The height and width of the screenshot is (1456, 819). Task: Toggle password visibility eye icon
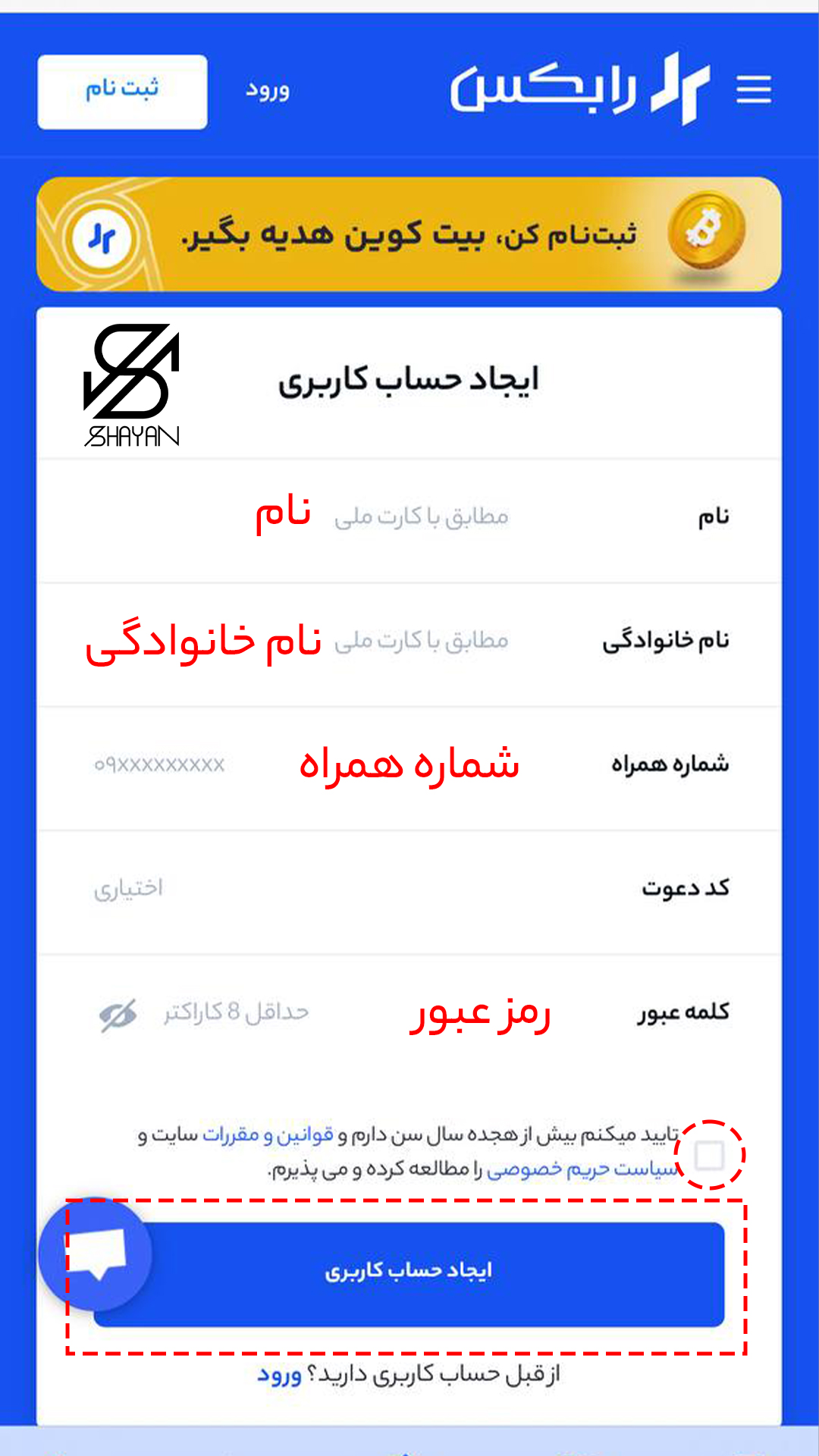[x=118, y=1015]
